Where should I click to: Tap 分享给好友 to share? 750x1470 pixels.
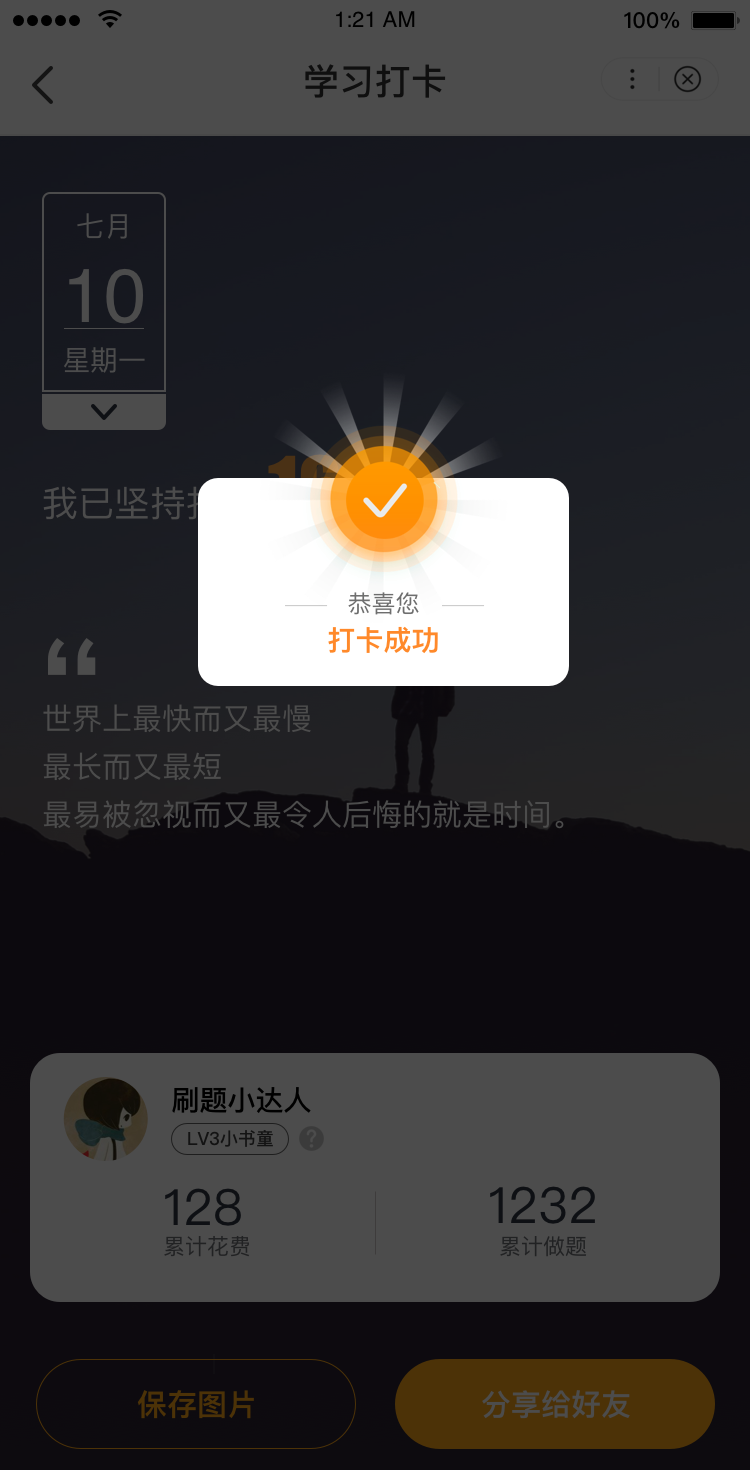click(x=555, y=1404)
